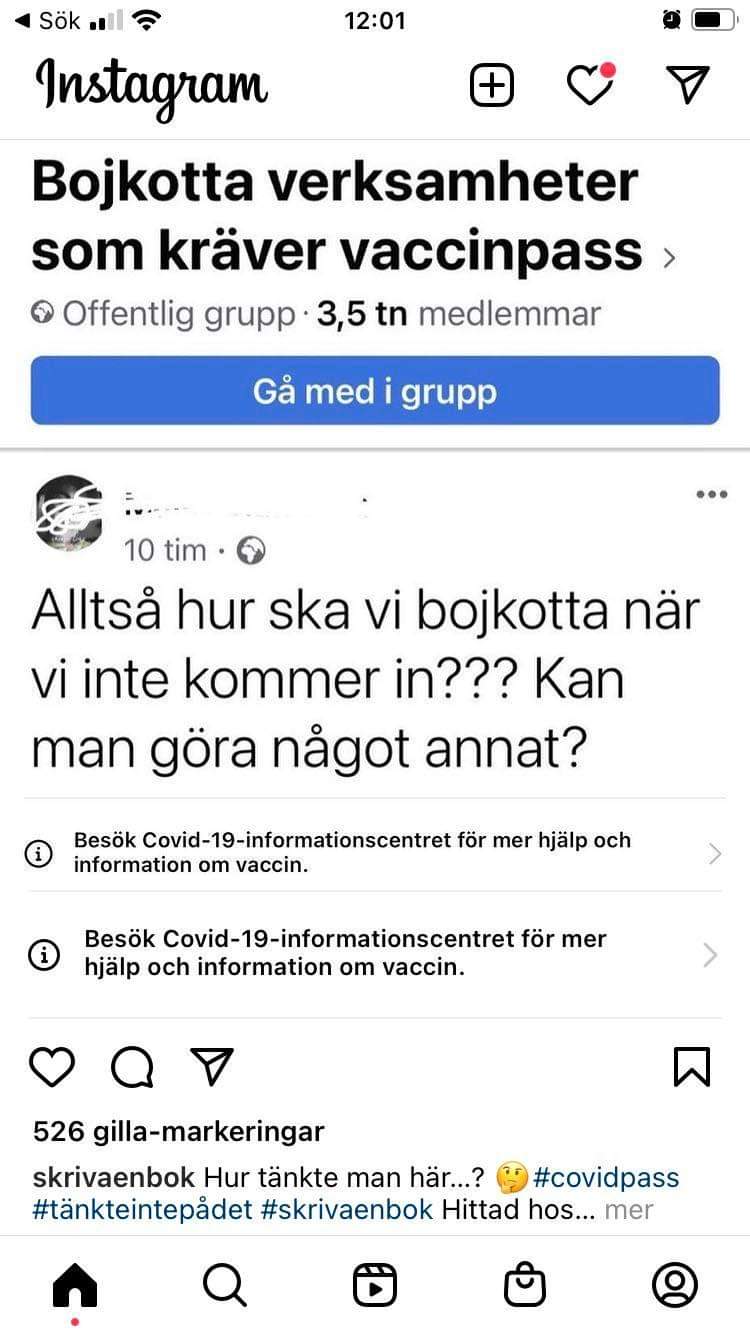View the 526 gilla-markeringar list
Screen dimensions: 750x1334
click(x=175, y=1131)
